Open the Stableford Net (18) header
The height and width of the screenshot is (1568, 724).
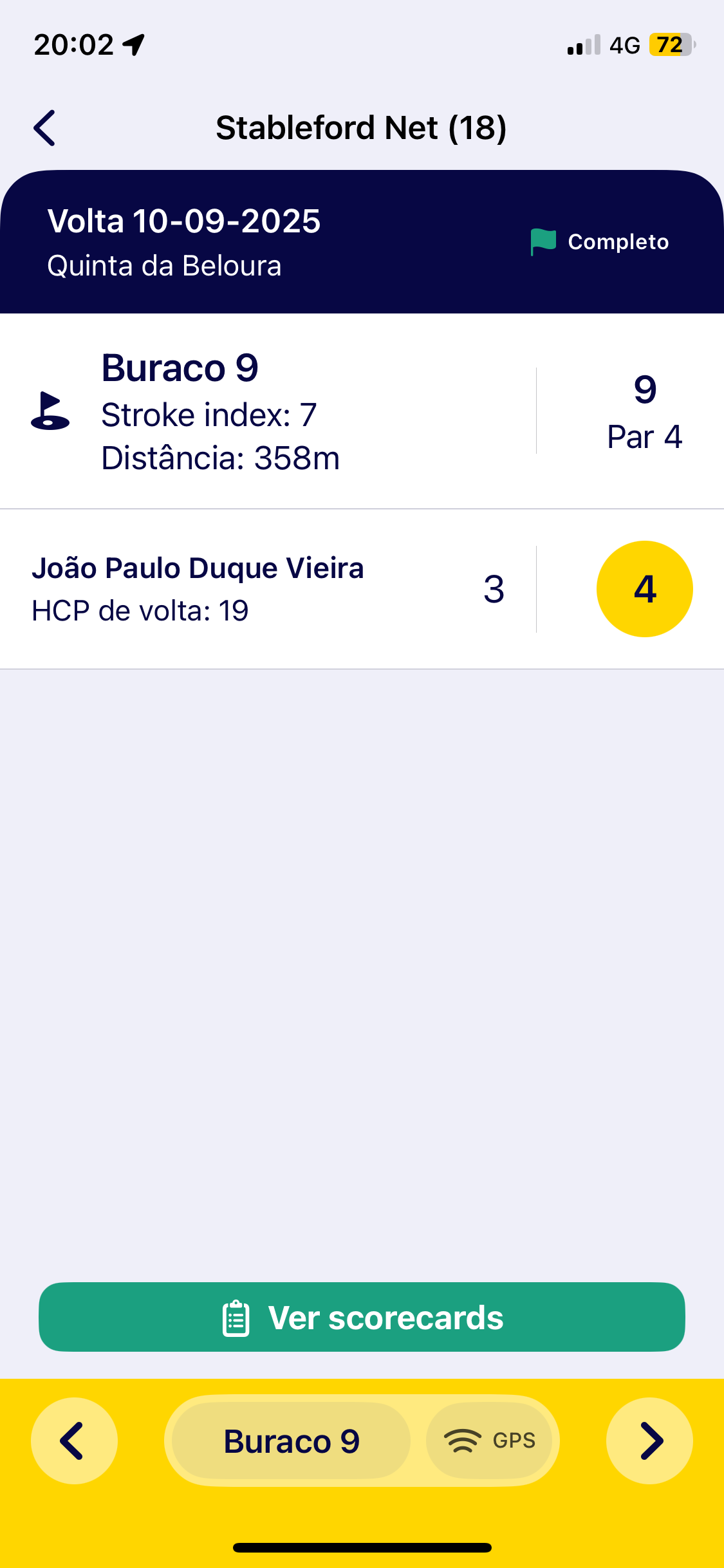tap(361, 127)
